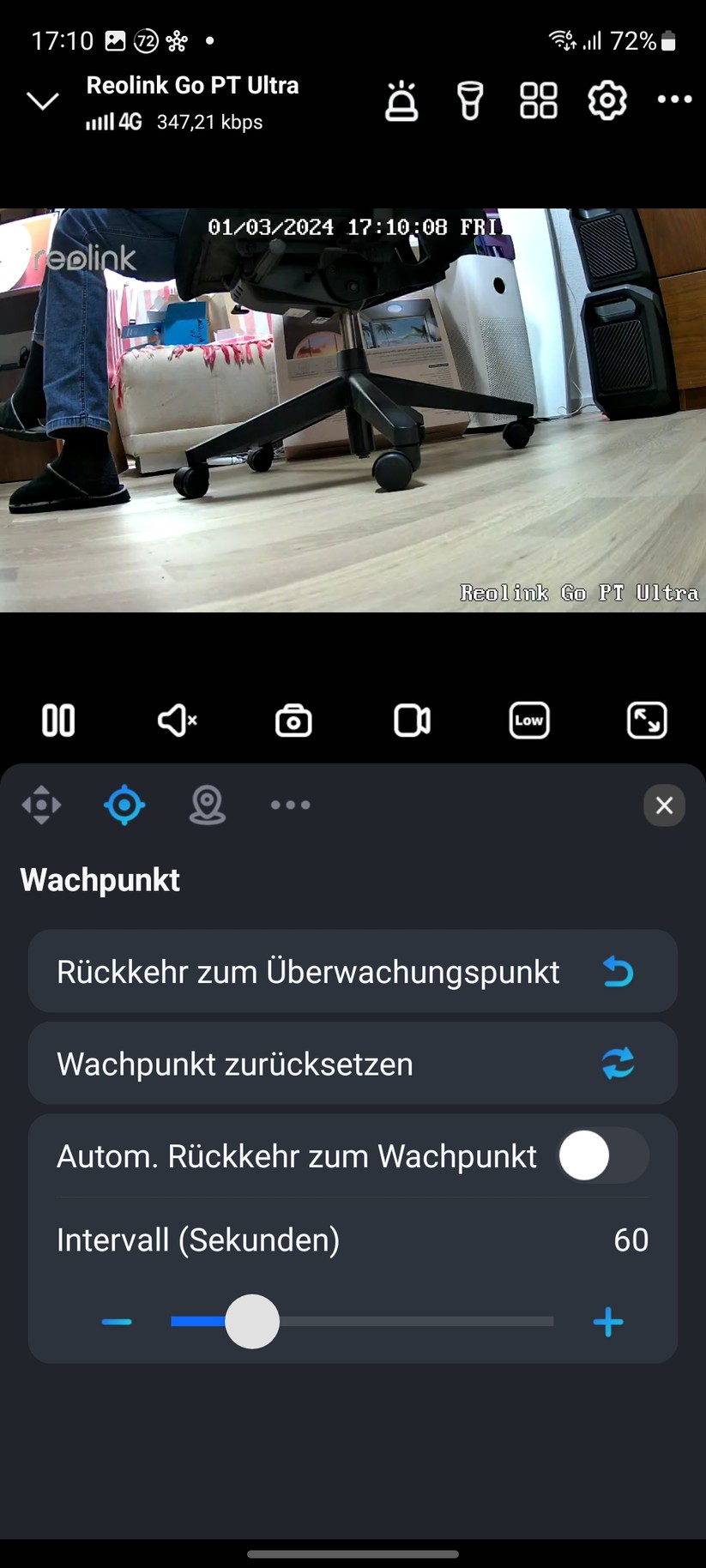Open the multi-camera grid view
Image resolution: width=706 pixels, height=1568 pixels.
pyautogui.click(x=538, y=100)
